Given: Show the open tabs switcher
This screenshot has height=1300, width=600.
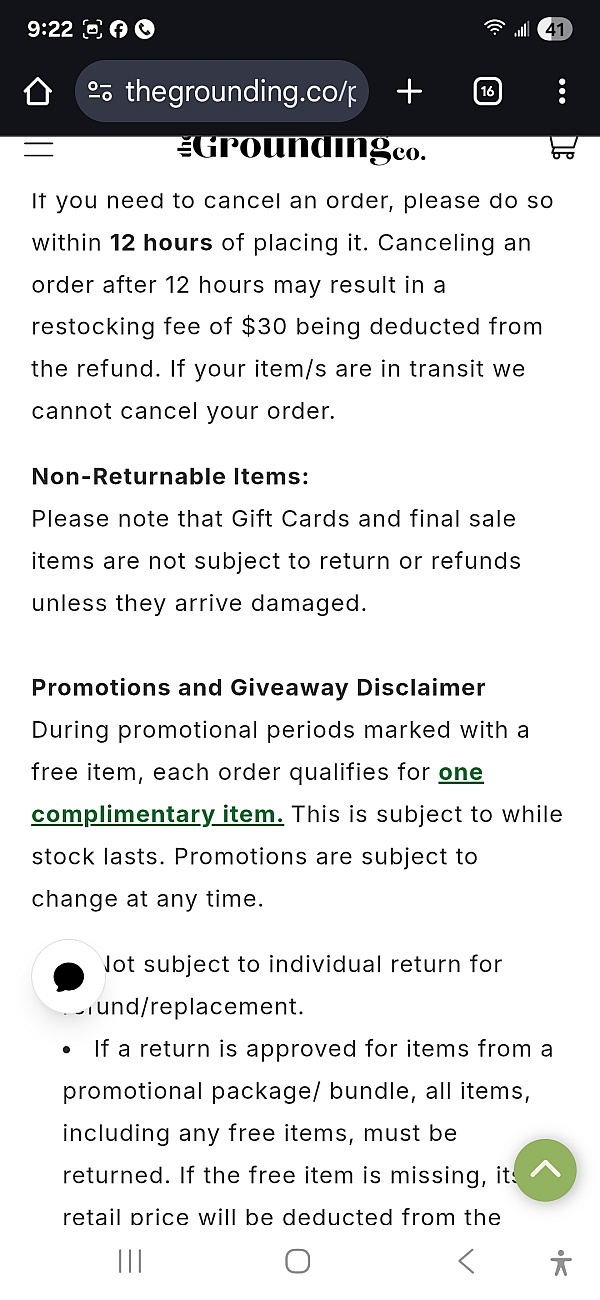Looking at the screenshot, I should (487, 92).
